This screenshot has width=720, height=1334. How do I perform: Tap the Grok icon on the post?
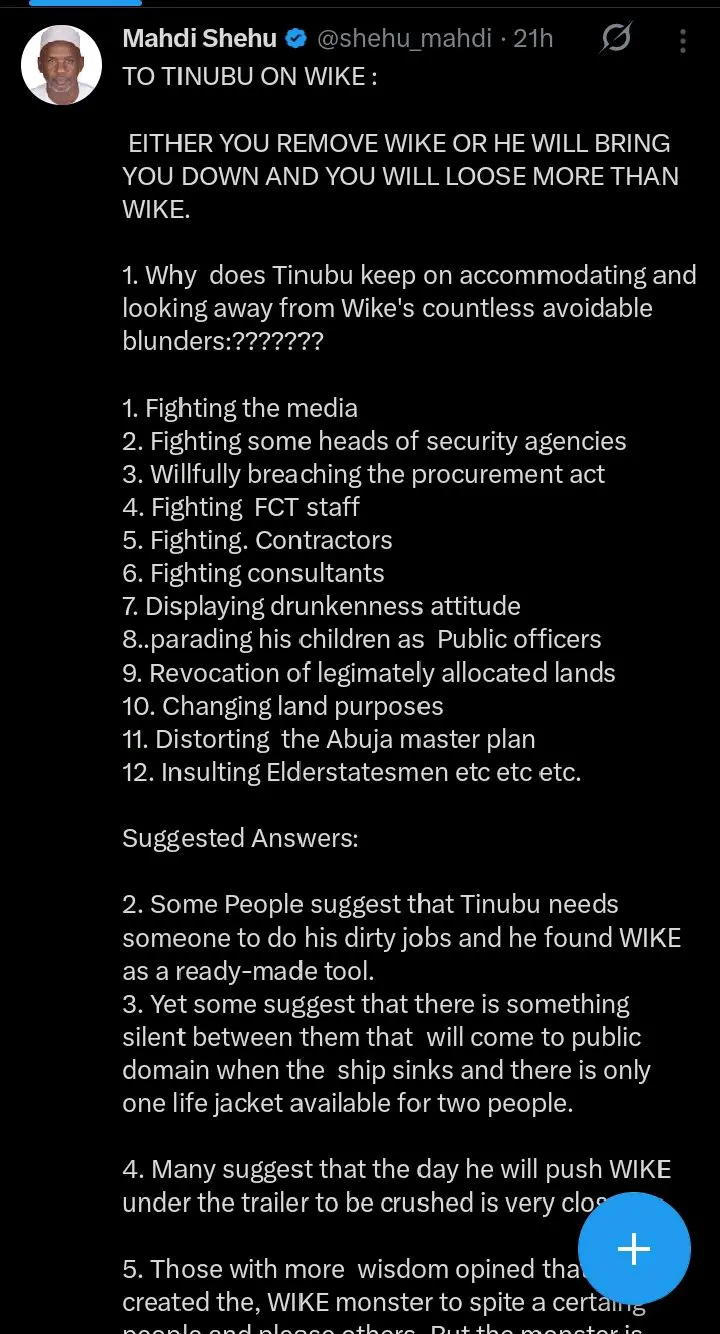(616, 39)
